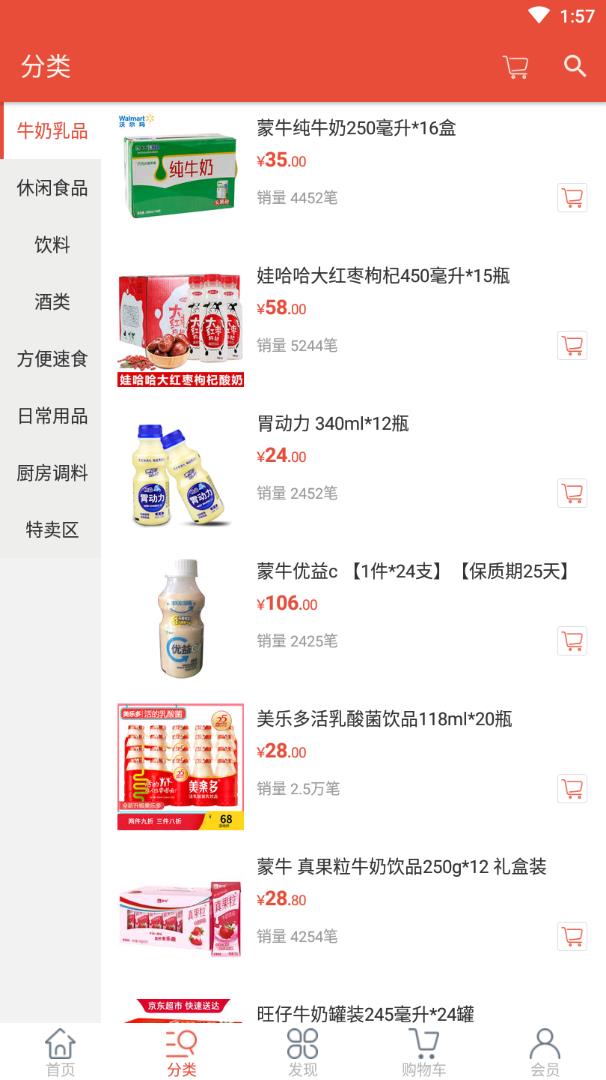Switch to the 购物车 tab
Viewport: 606px width, 1080px height.
click(x=424, y=1052)
